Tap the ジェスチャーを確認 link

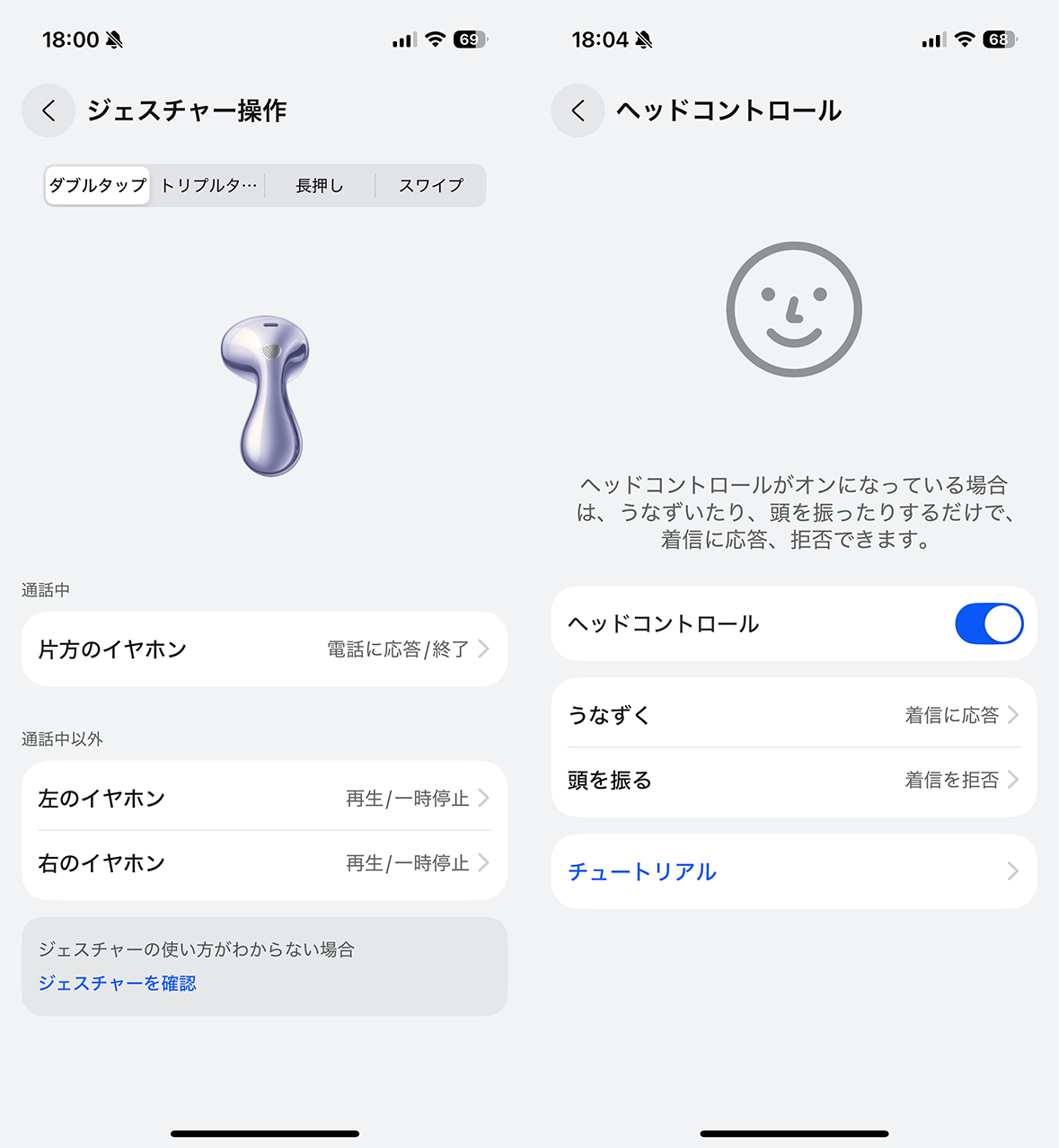click(118, 984)
